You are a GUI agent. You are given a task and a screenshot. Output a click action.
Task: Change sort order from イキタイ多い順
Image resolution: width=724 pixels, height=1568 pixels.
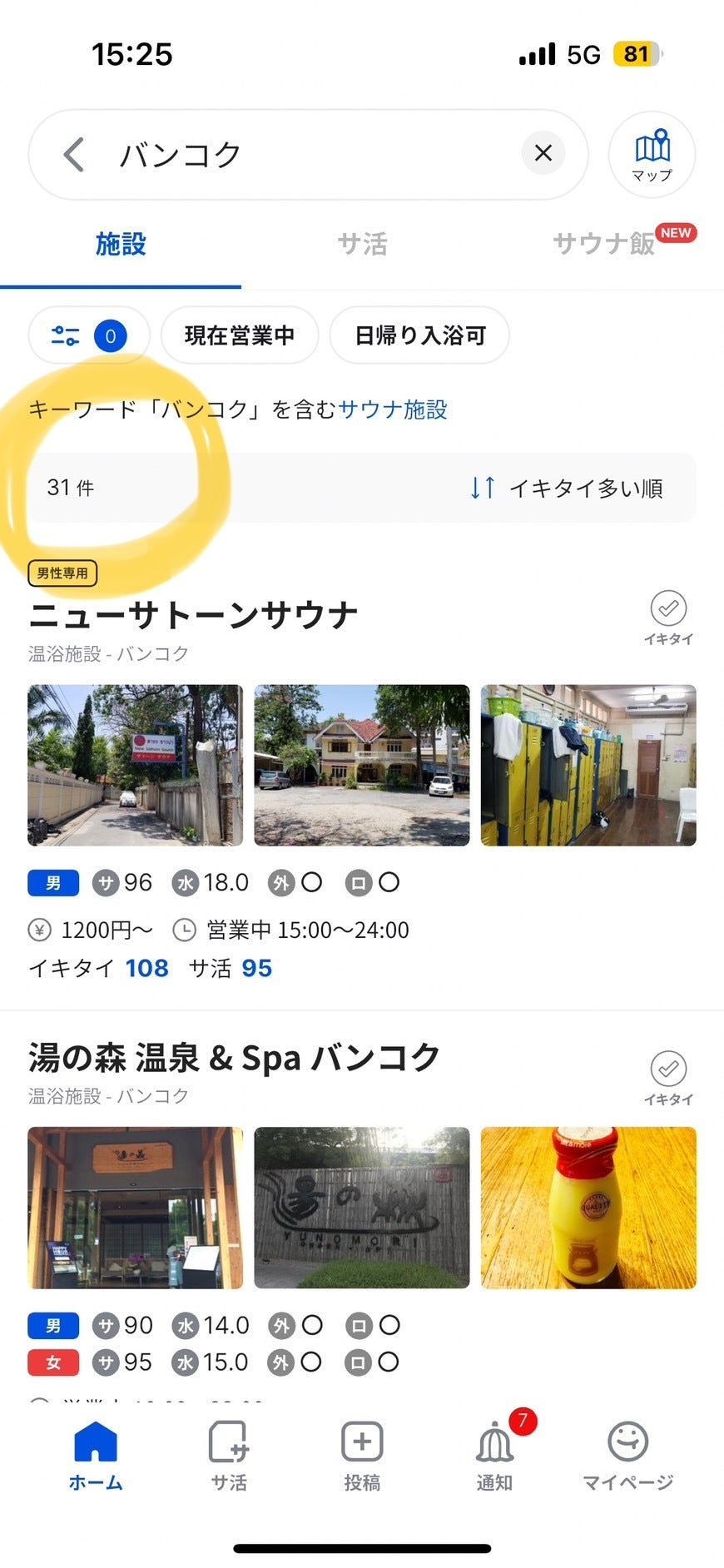point(568,488)
